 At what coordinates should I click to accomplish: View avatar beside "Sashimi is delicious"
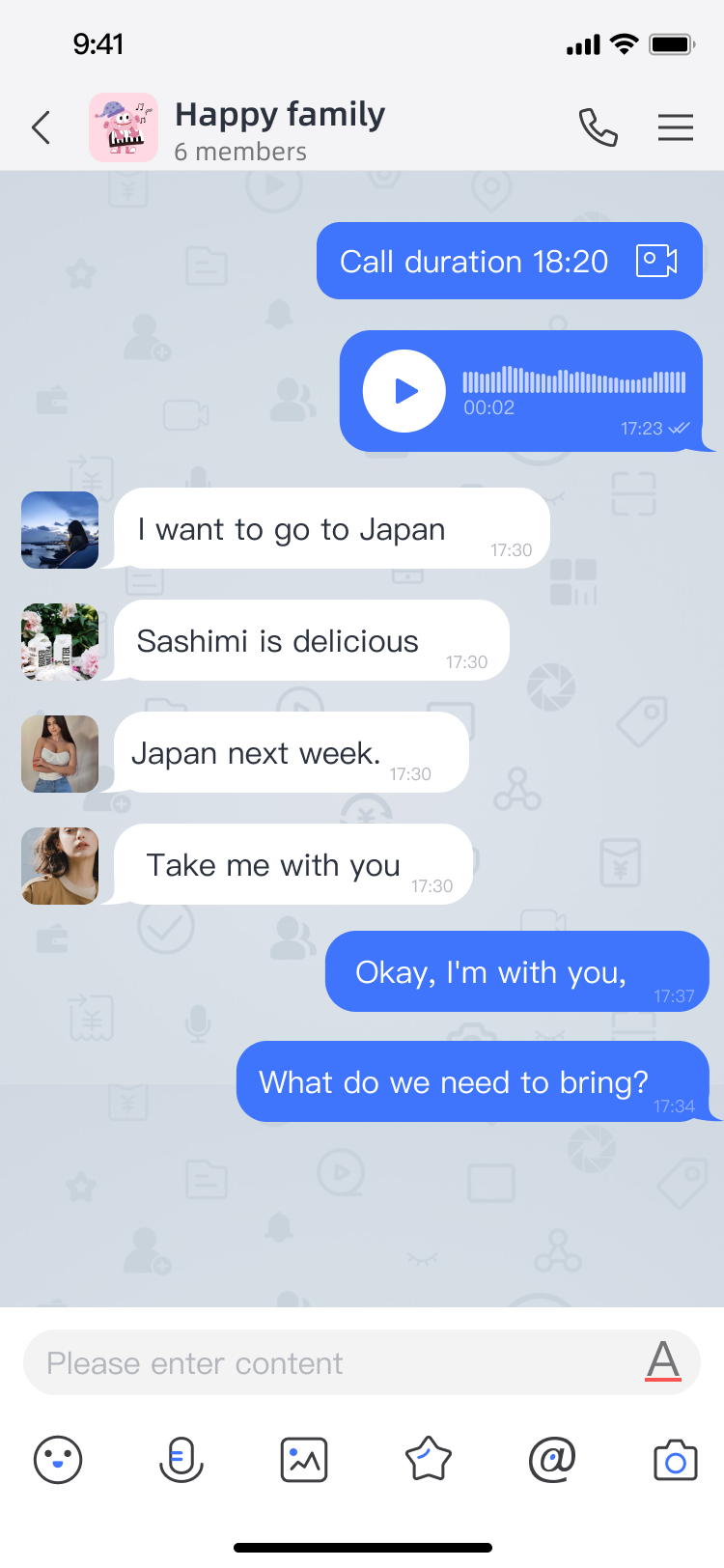click(60, 642)
